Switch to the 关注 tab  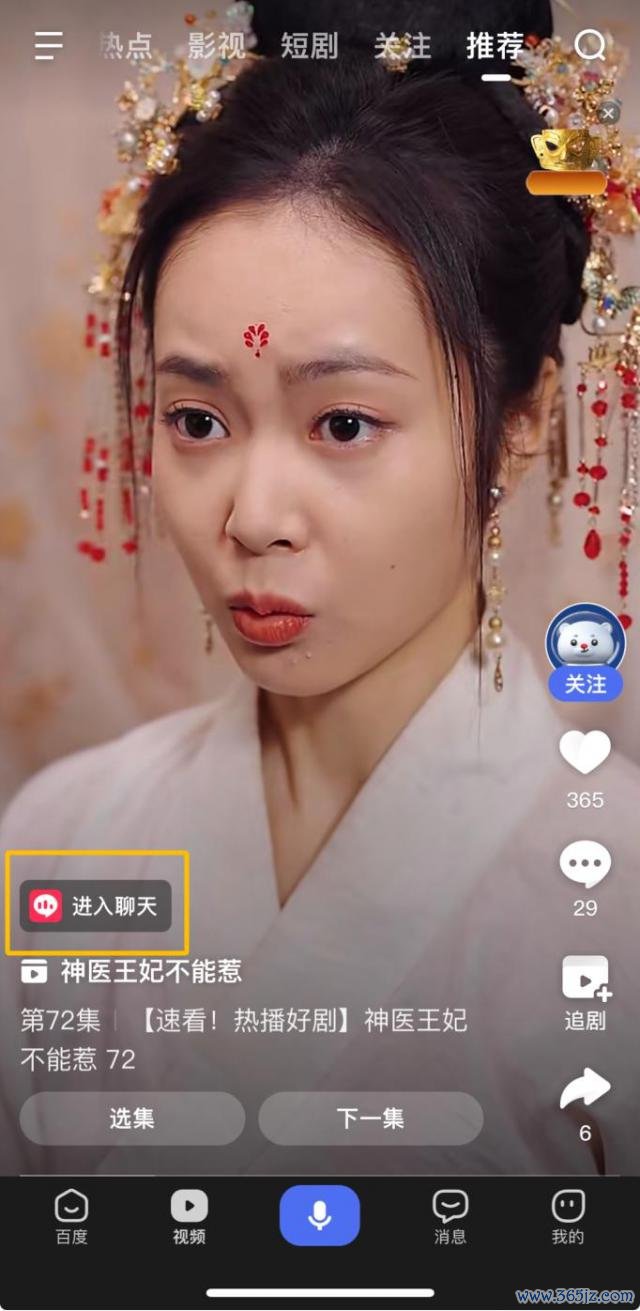(x=402, y=46)
